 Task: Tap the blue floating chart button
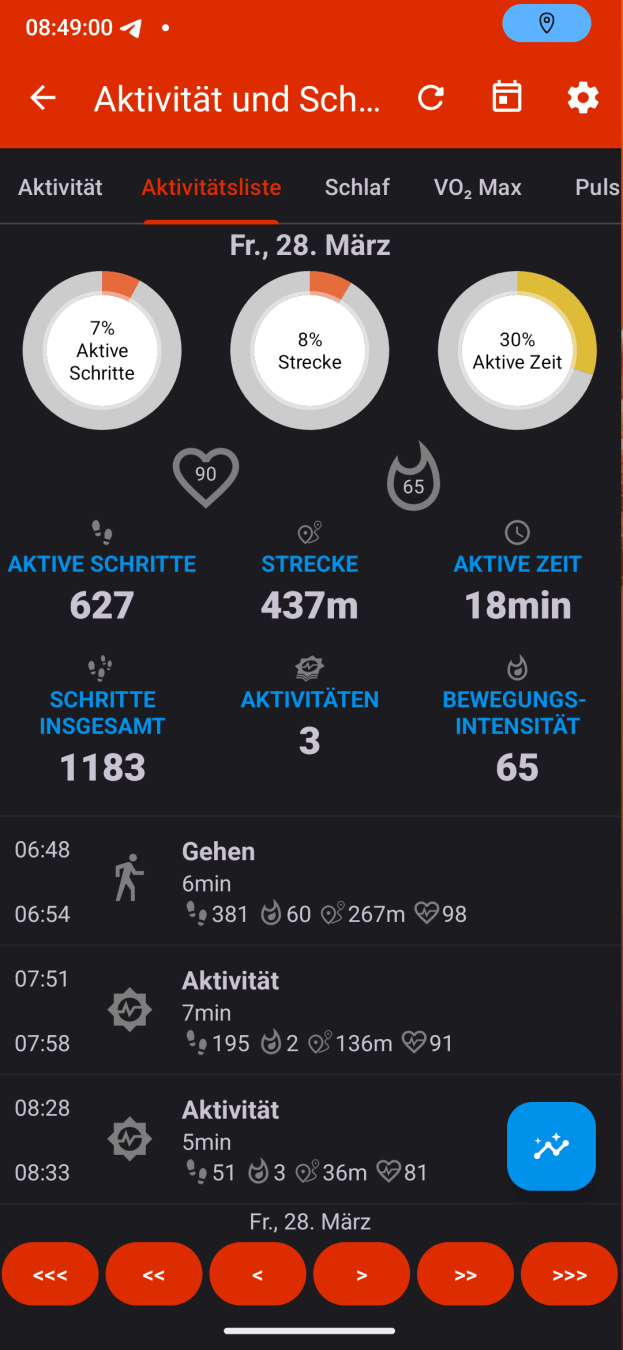coord(551,1147)
